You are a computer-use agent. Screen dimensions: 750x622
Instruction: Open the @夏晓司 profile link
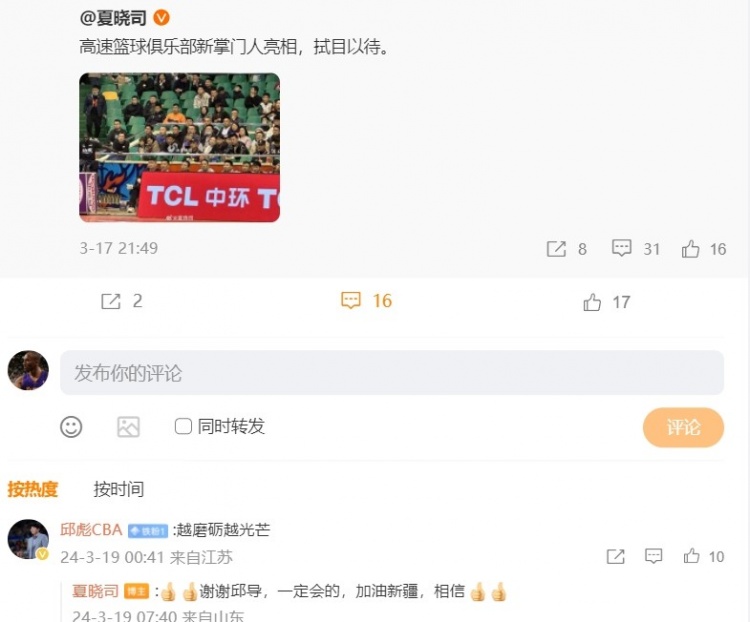tap(113, 17)
